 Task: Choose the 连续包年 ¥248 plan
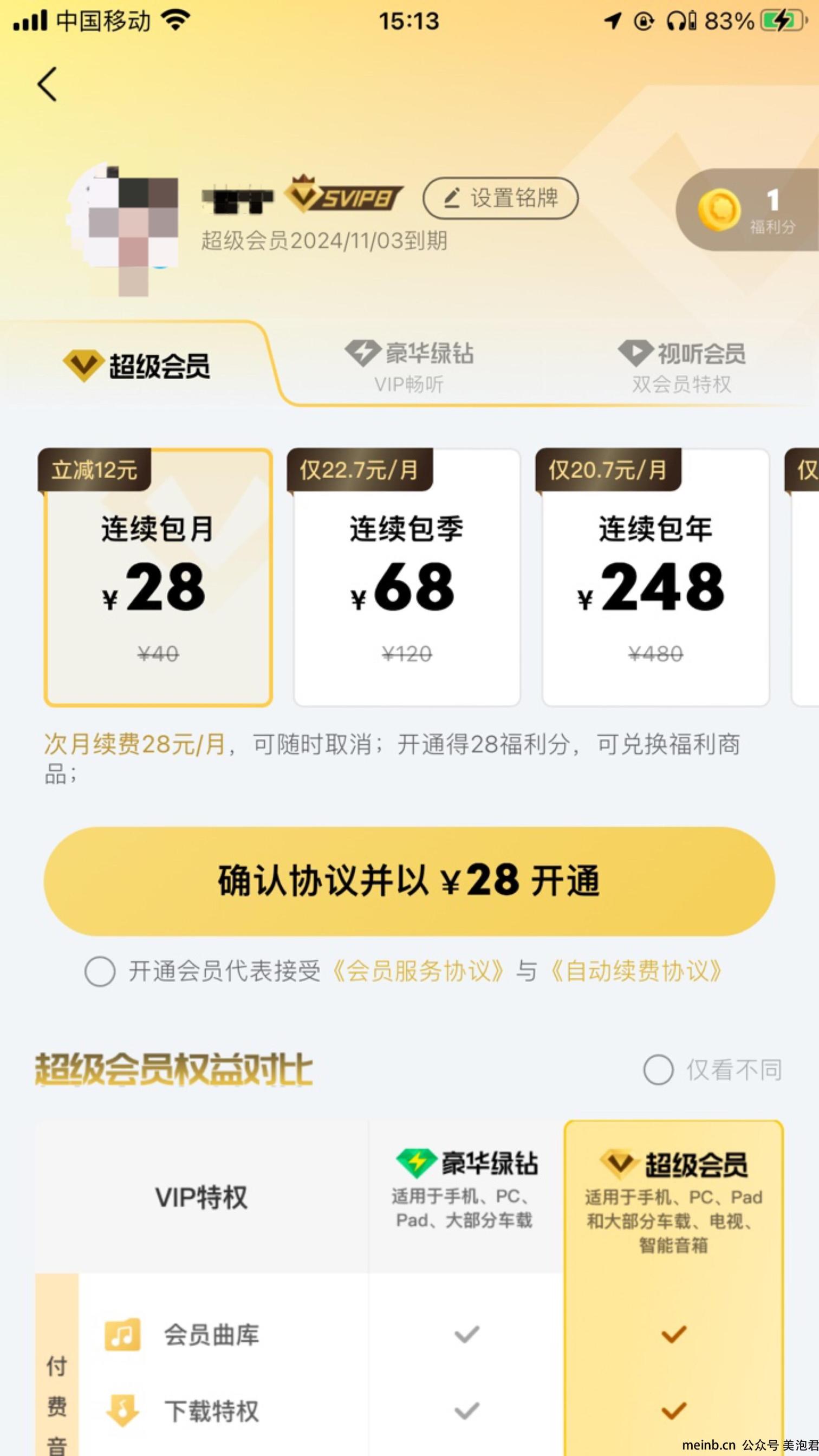(655, 577)
